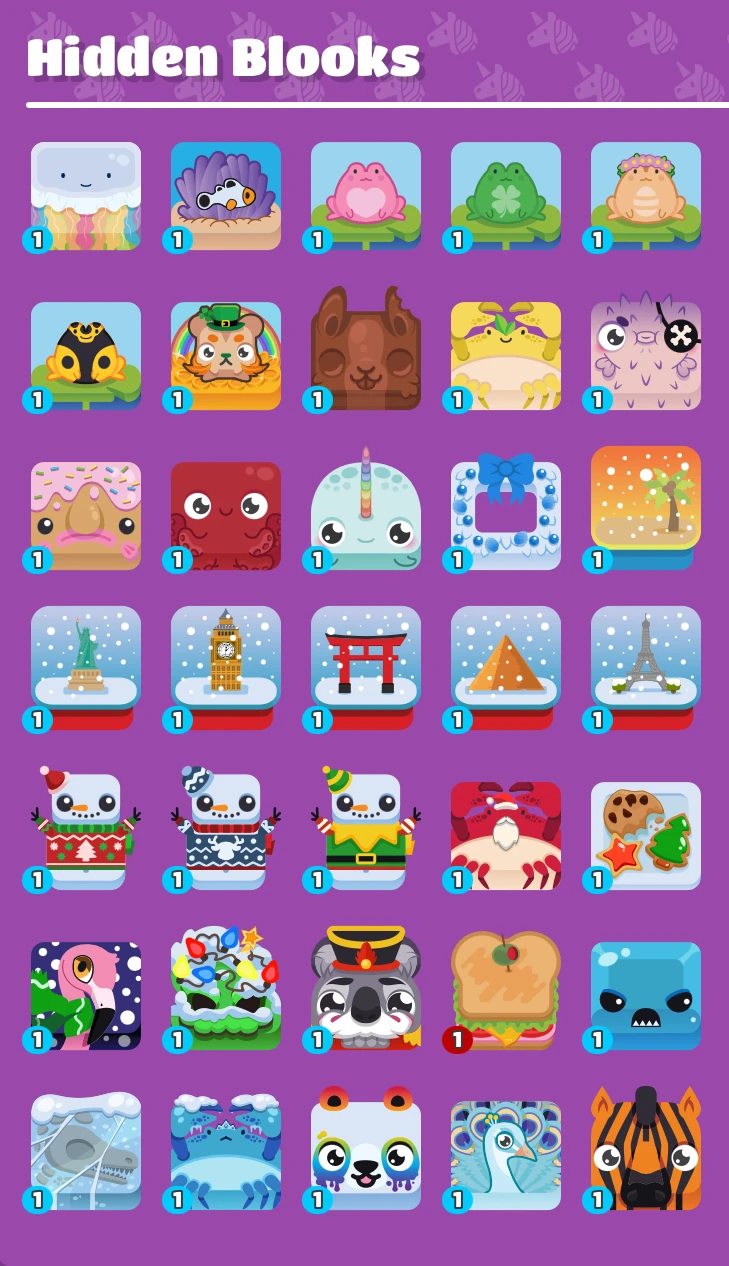Select the clownfish in purple clam blook
Viewport: 729px width, 1266px height.
tap(226, 196)
